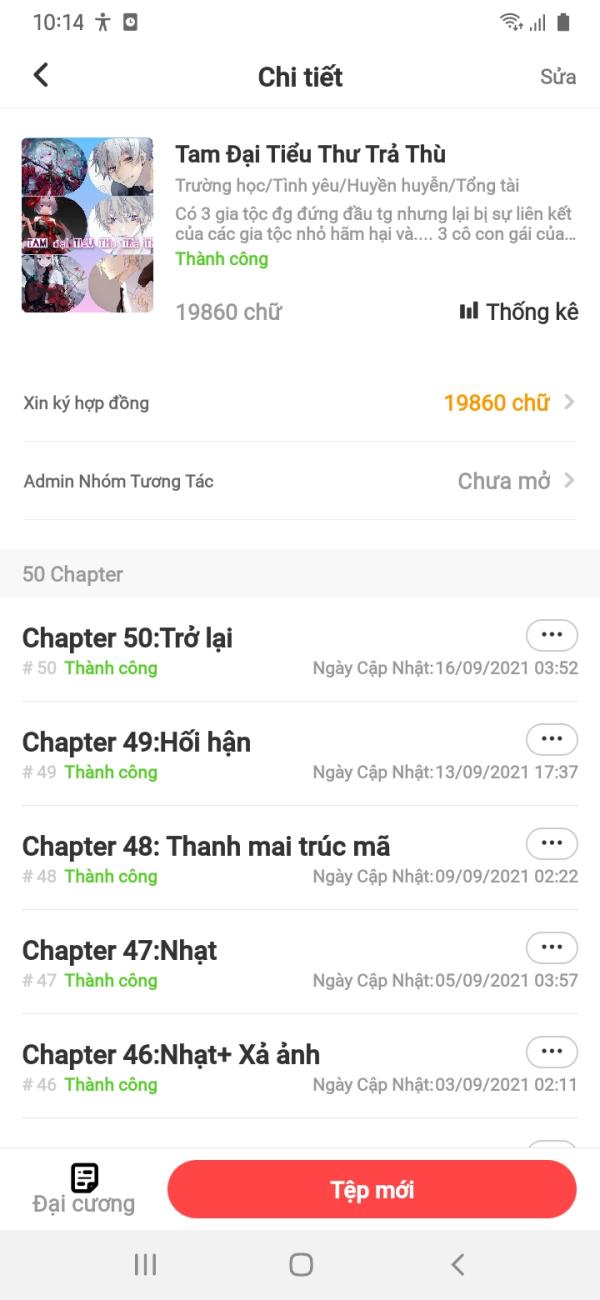600x1300 pixels.
Task: Create a new file with Tệp mới
Action: click(372, 1189)
